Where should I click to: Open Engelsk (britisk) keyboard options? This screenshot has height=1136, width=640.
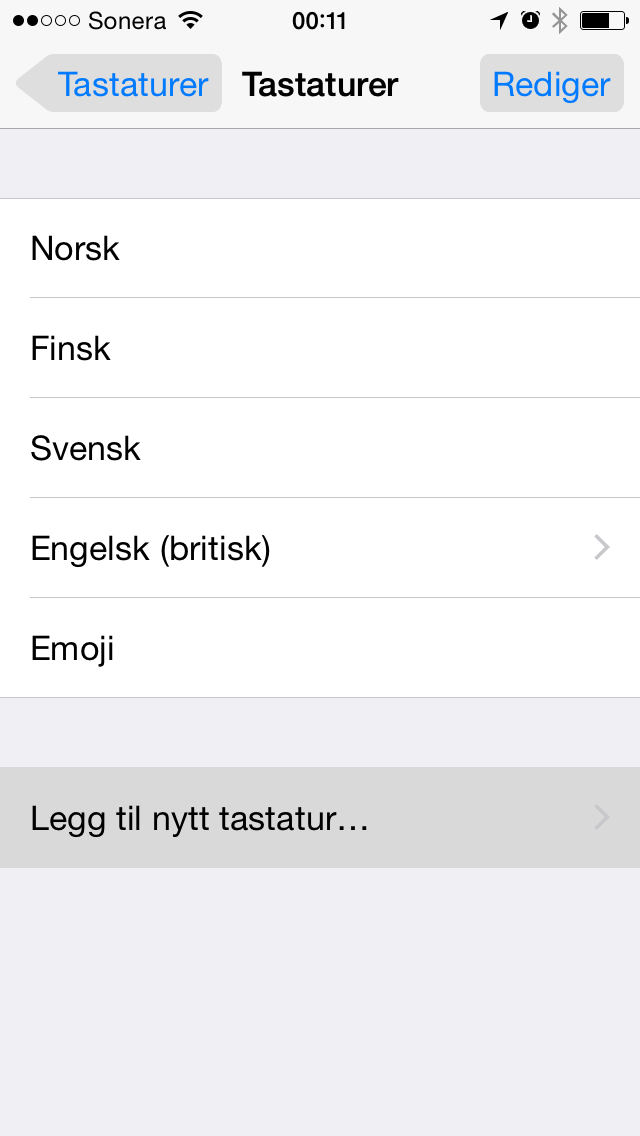coord(320,548)
